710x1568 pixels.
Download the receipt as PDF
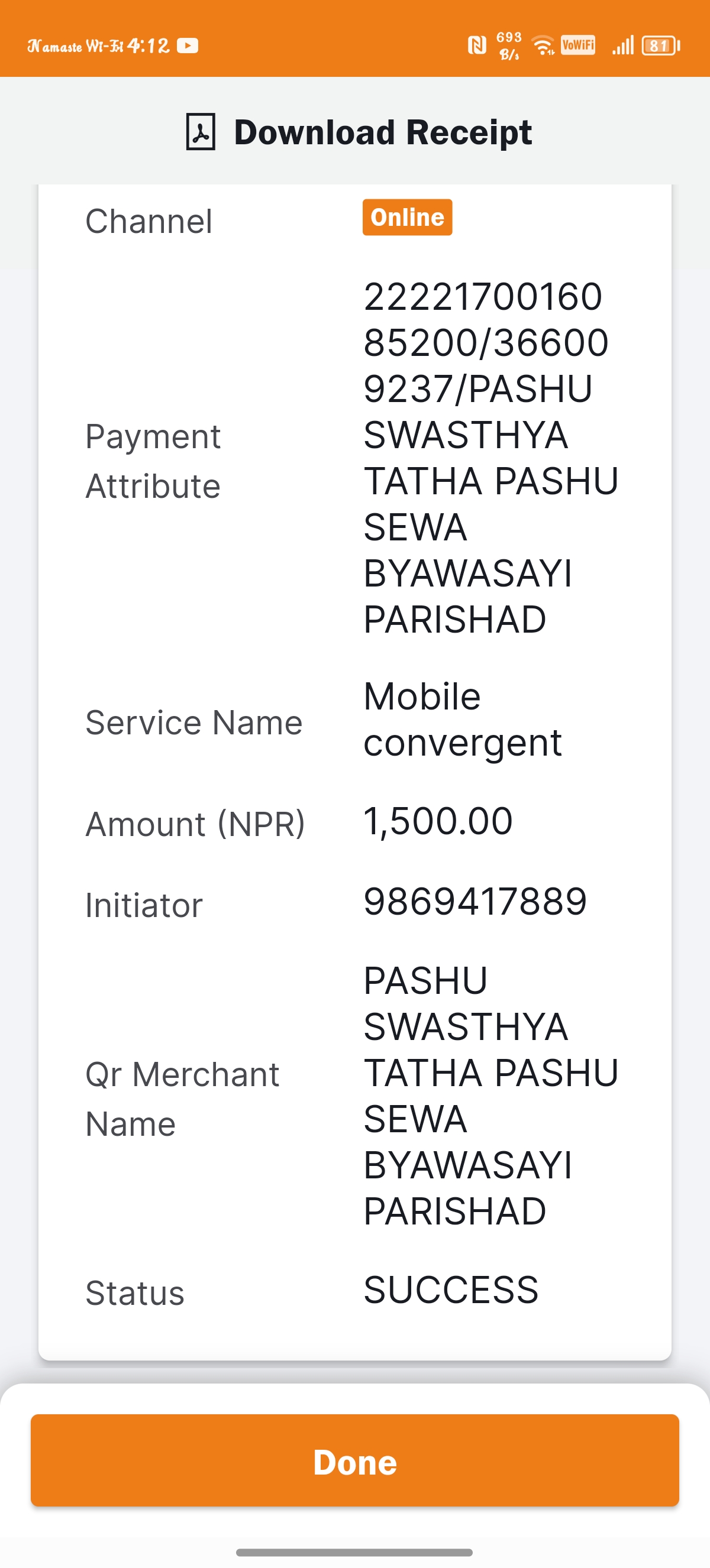[x=359, y=132]
